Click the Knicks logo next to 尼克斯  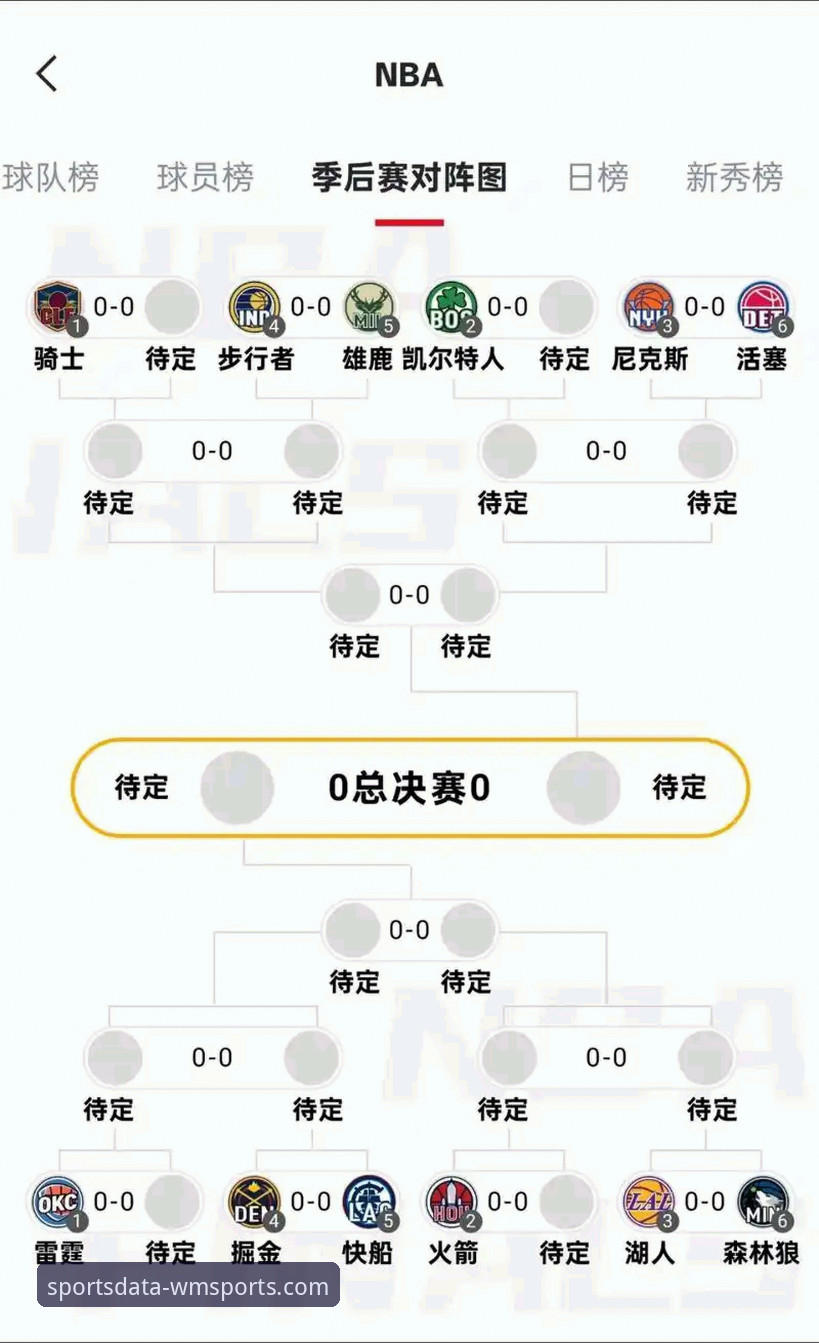648,306
